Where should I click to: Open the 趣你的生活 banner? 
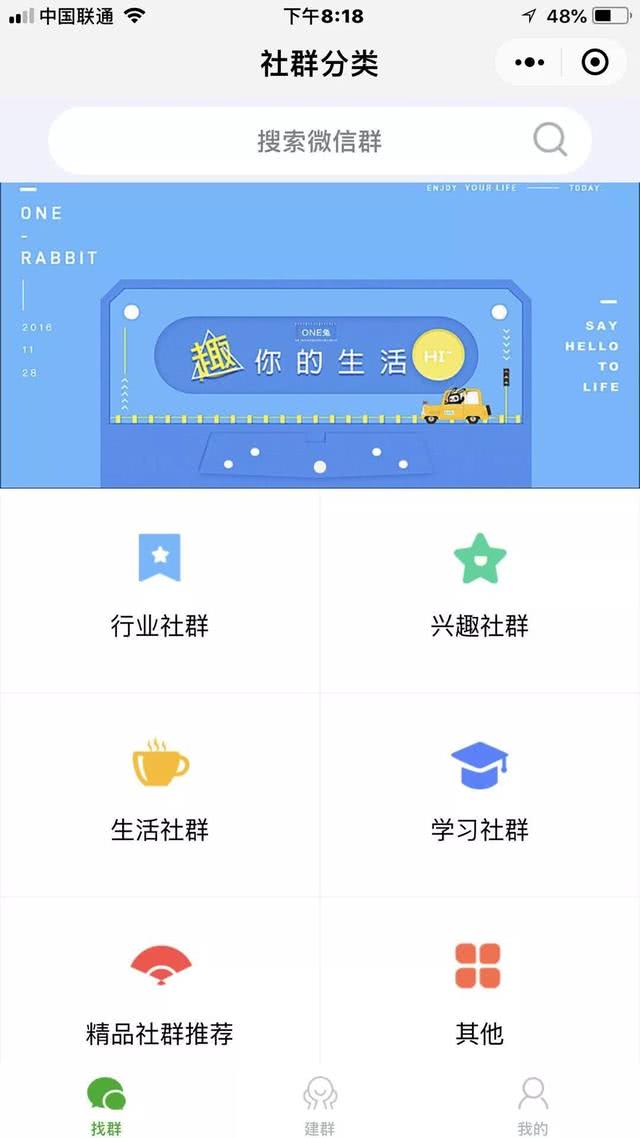click(x=320, y=335)
